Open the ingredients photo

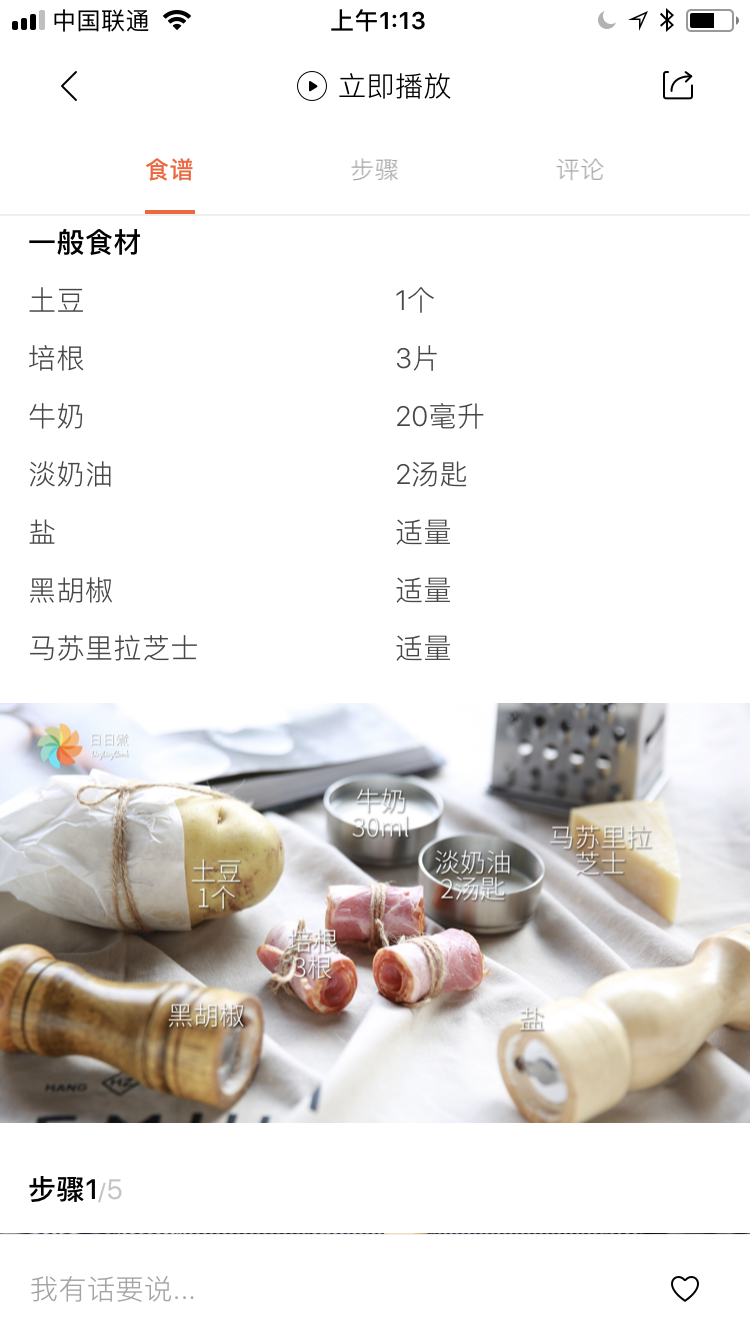375,912
